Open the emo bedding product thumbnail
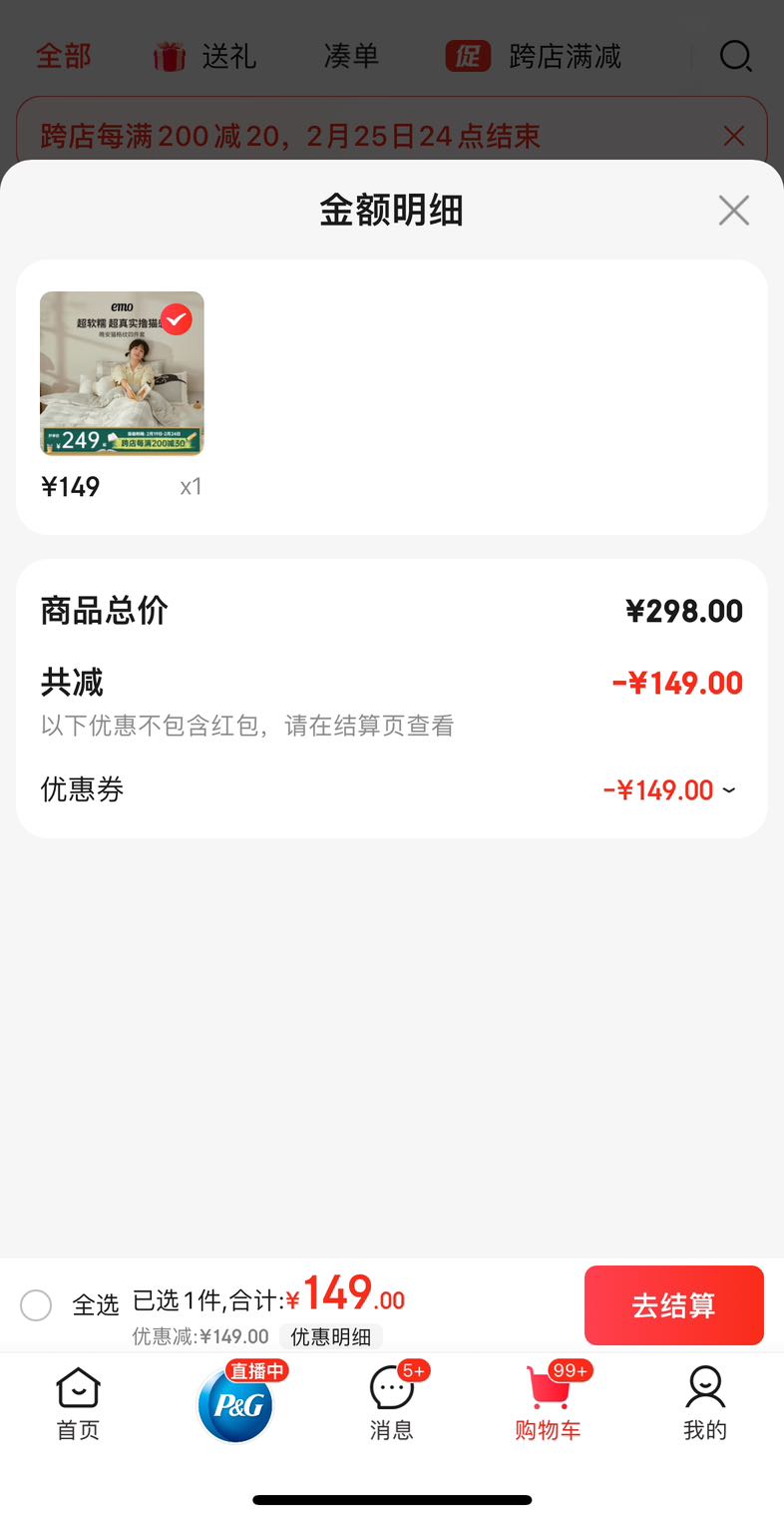 tap(122, 374)
